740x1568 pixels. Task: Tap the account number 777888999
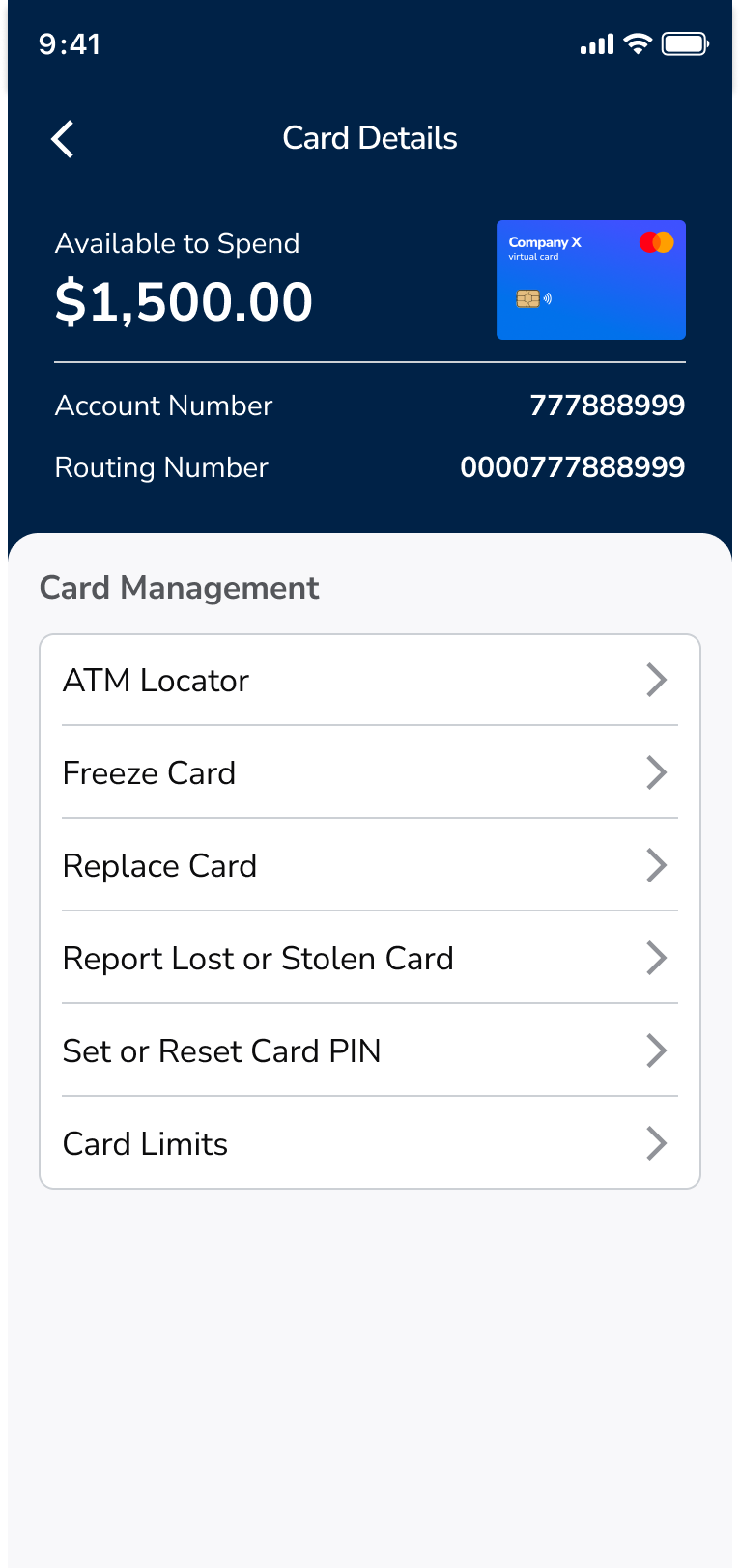607,406
